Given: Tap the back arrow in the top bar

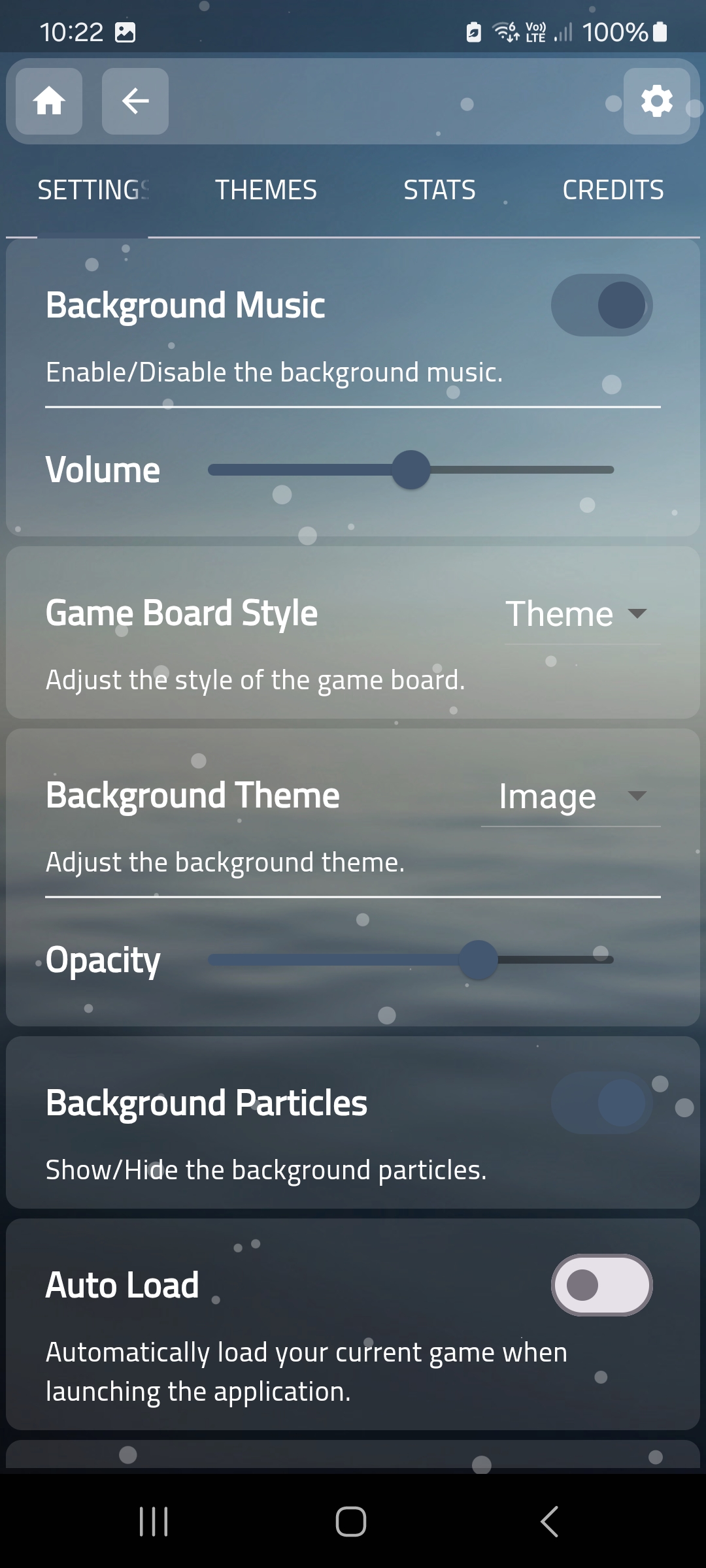Looking at the screenshot, I should [x=135, y=101].
